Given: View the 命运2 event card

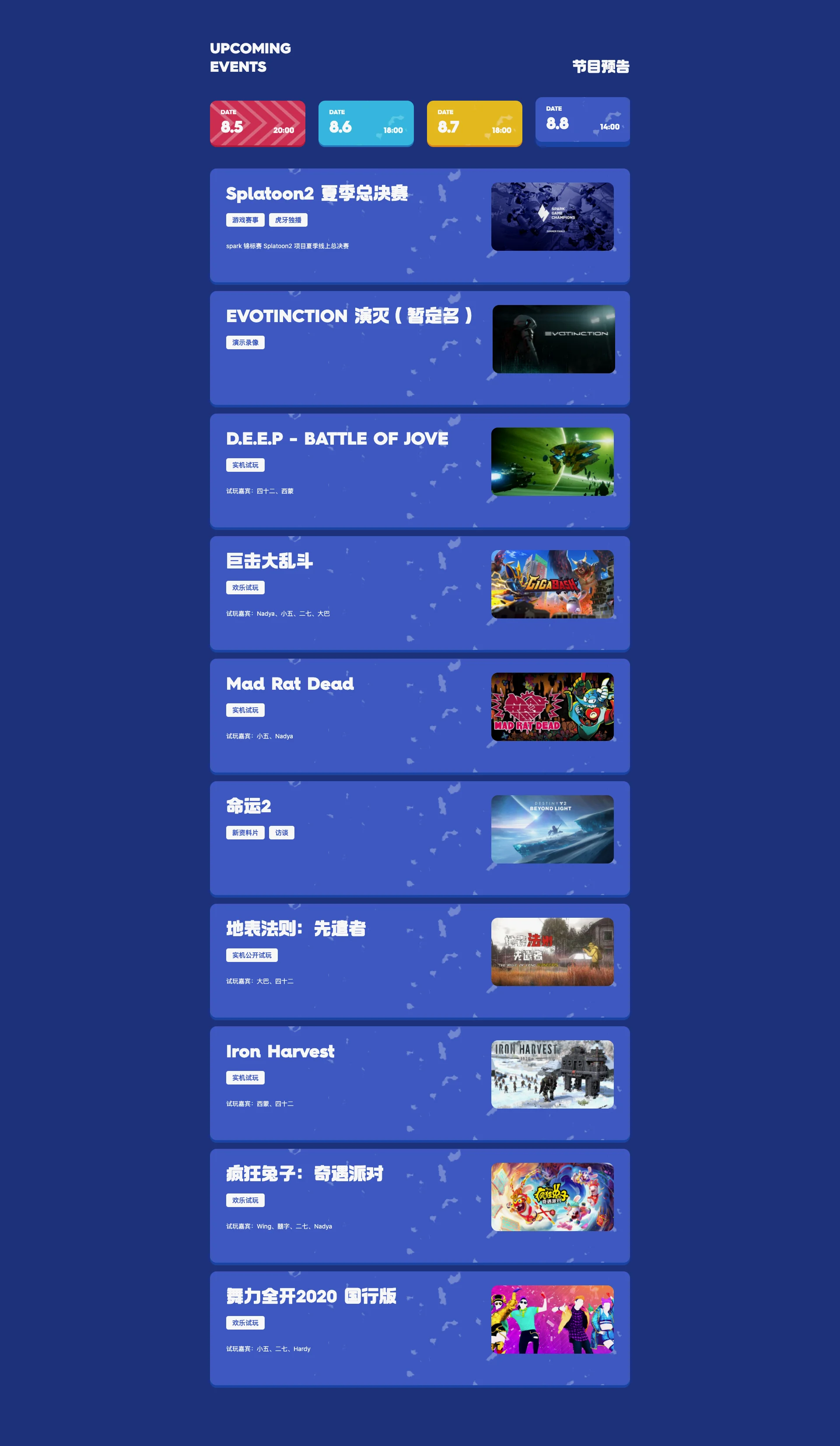Looking at the screenshot, I should tap(420, 838).
